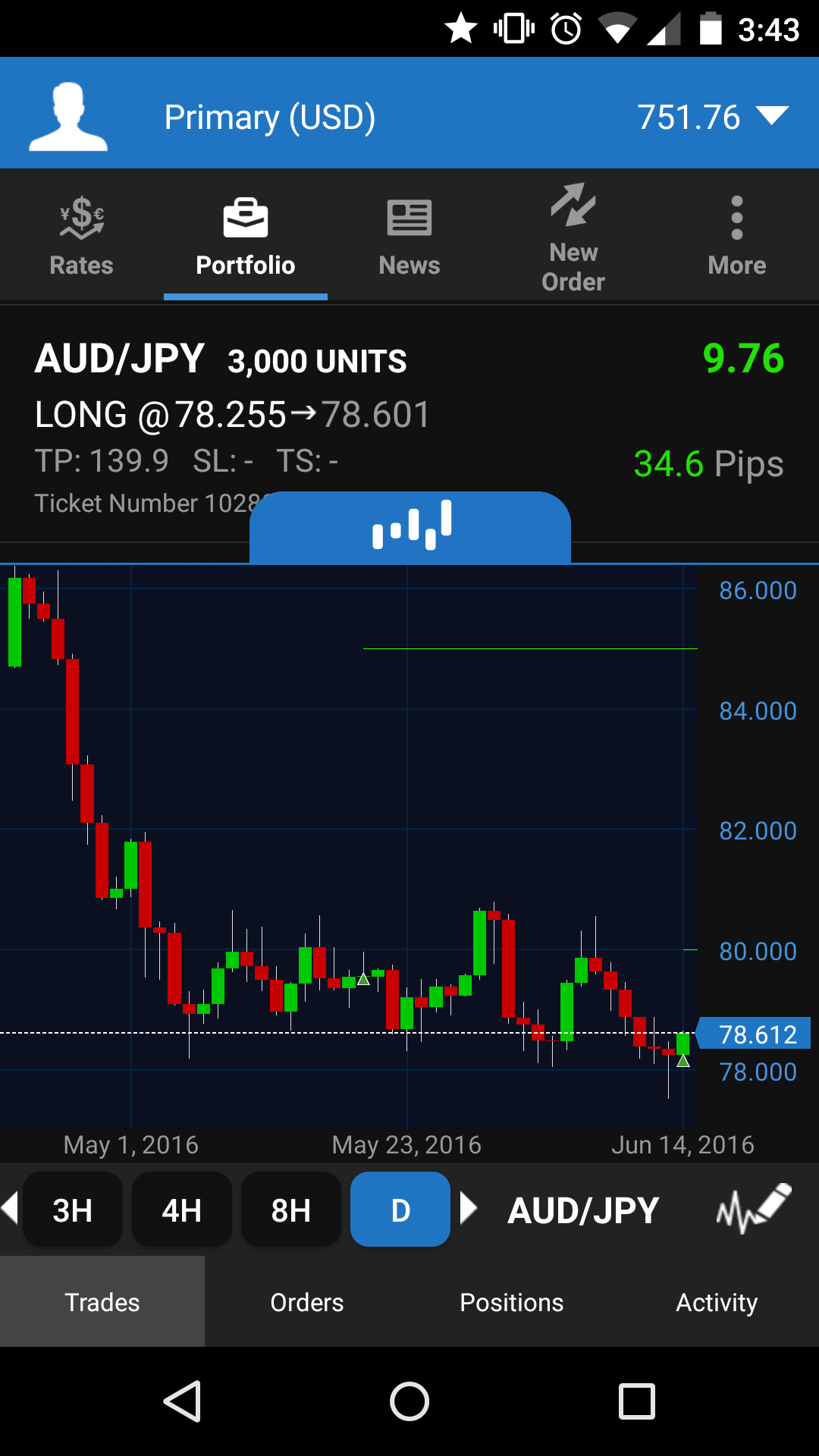
Task: Go back using the system back button
Action: coord(182,1401)
